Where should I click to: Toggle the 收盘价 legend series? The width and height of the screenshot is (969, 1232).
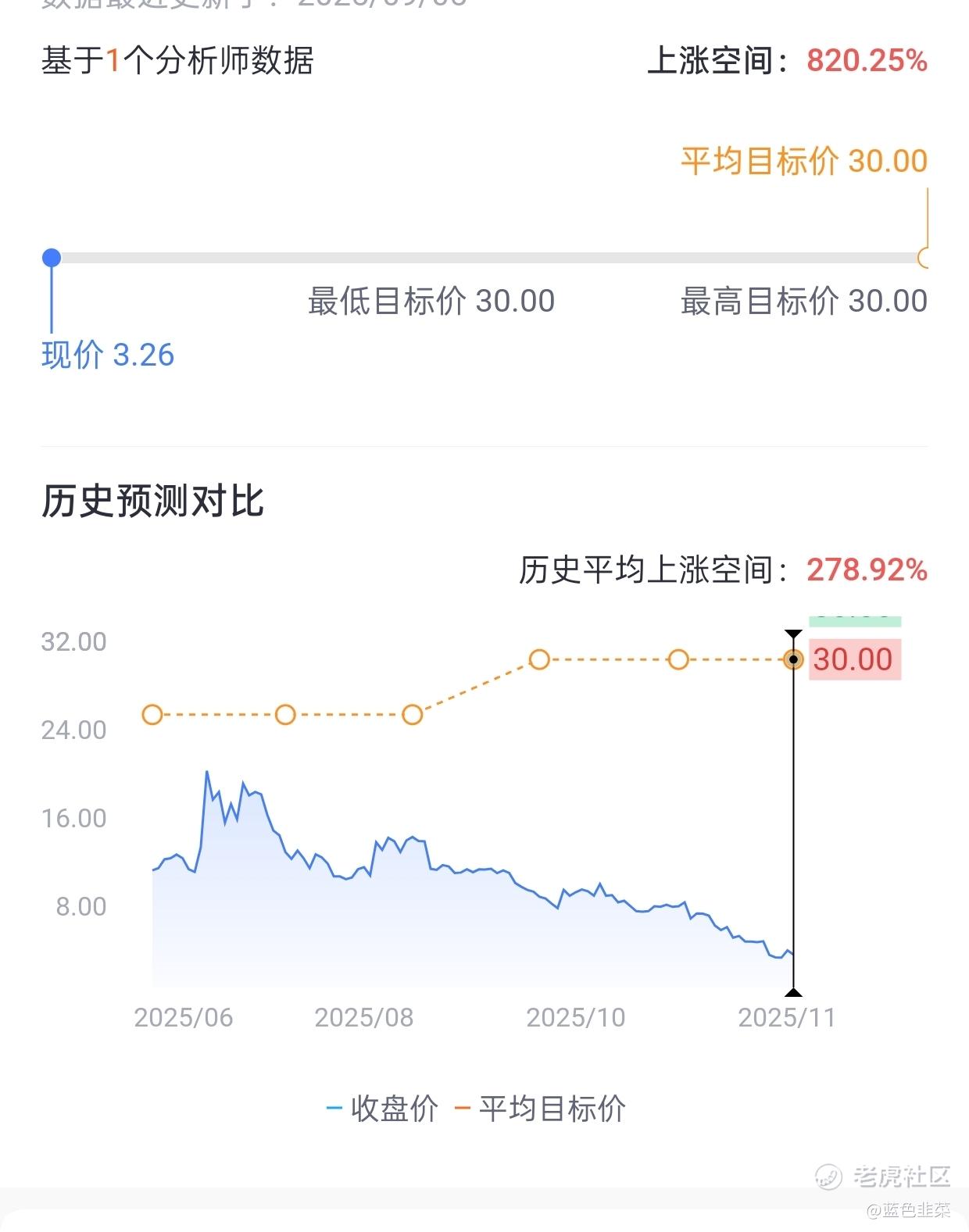383,1109
